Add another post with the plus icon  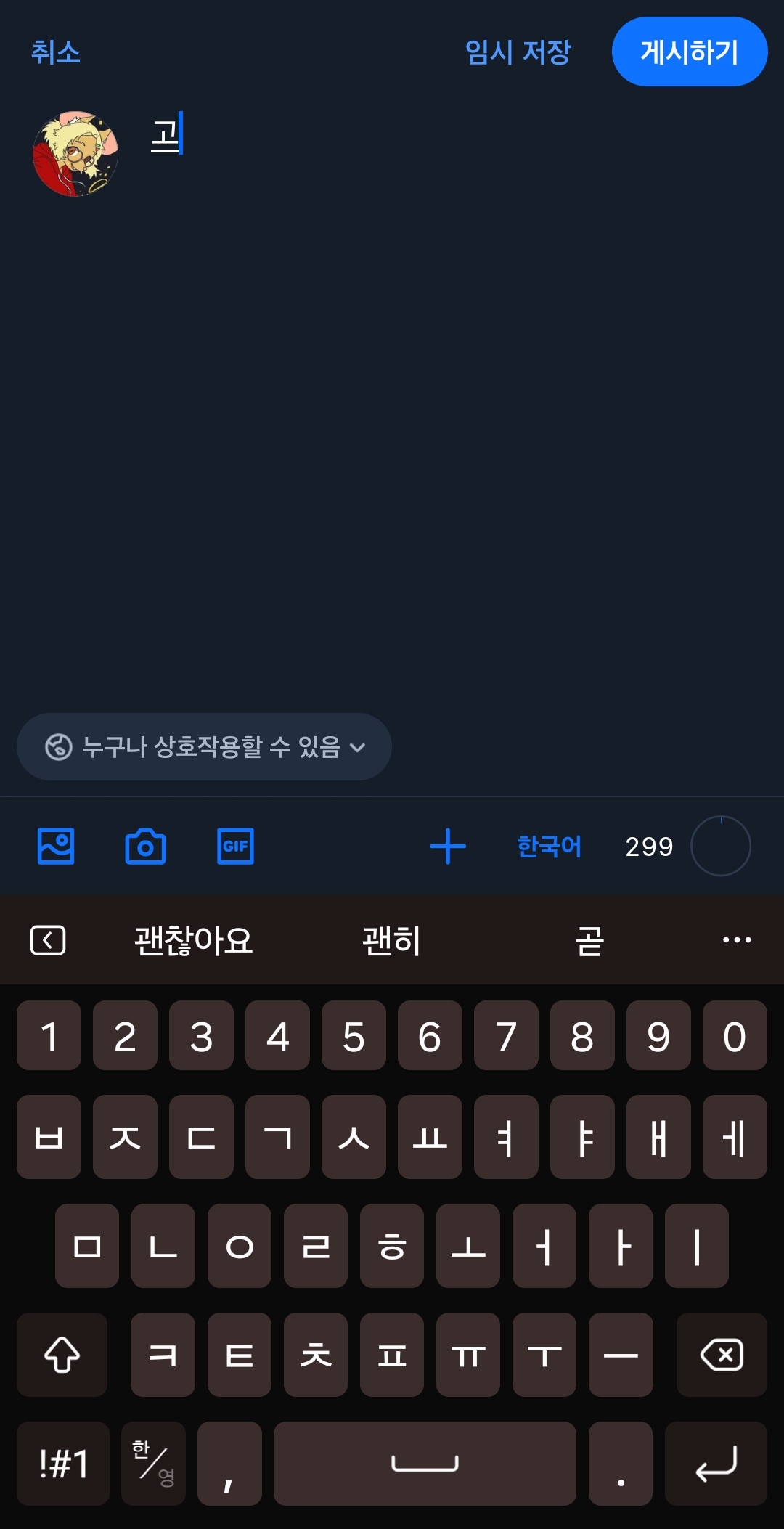click(x=447, y=846)
